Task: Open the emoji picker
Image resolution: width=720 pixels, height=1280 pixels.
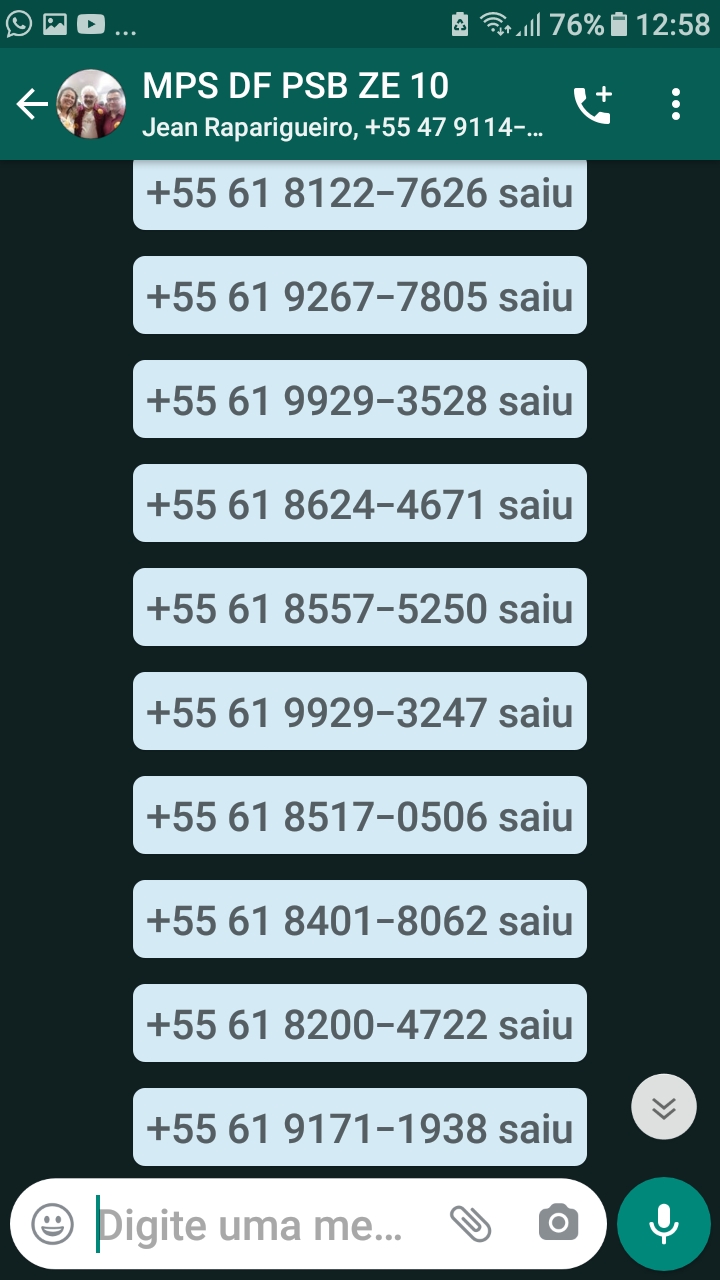Action: coord(52,1224)
